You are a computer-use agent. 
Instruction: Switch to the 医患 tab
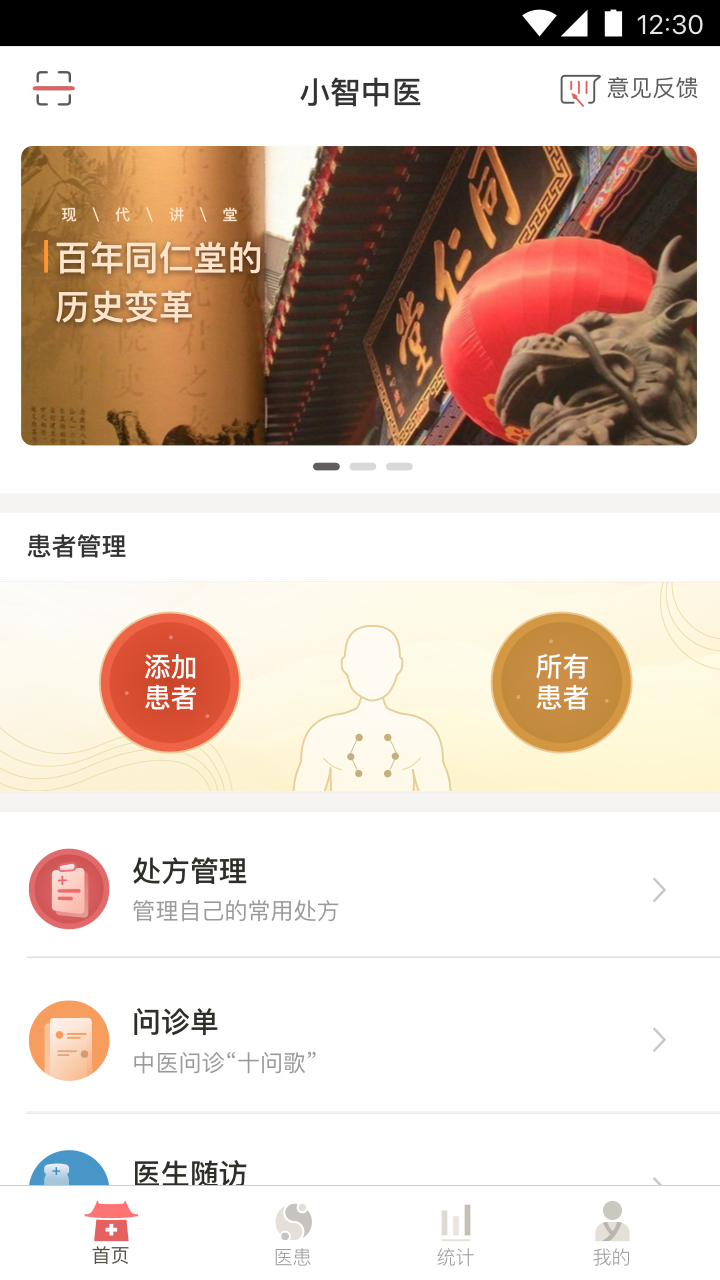tap(293, 1235)
